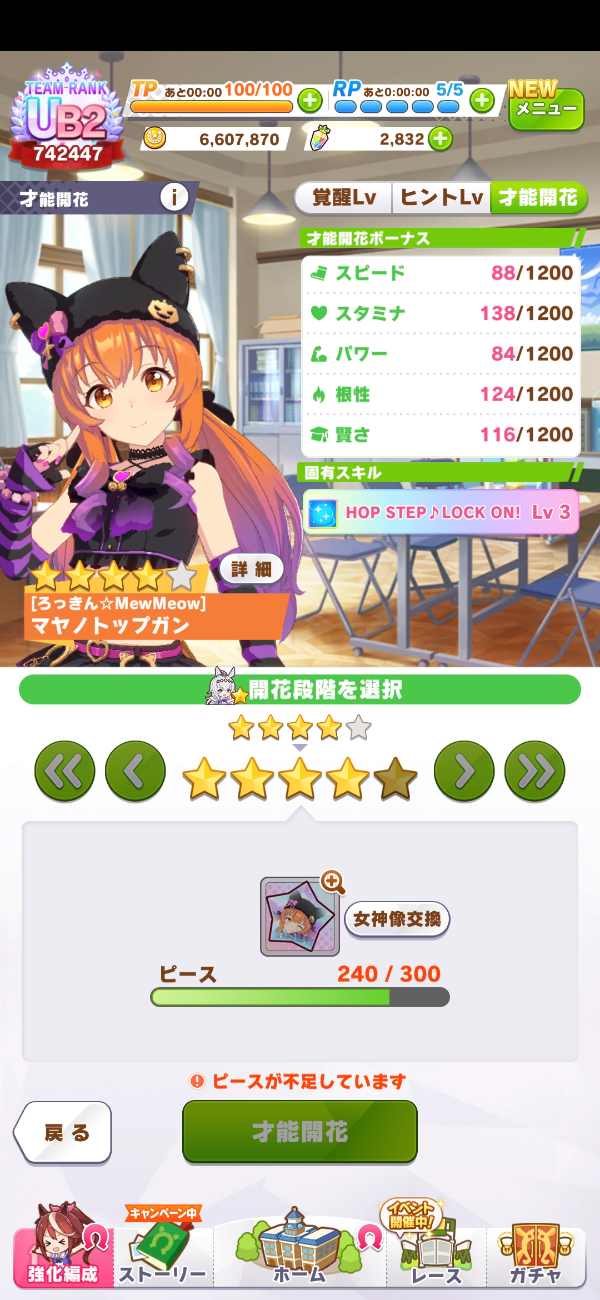Image resolution: width=600 pixels, height=1300 pixels.
Task: Add carrots with the green plus icon
Action: coord(440,139)
